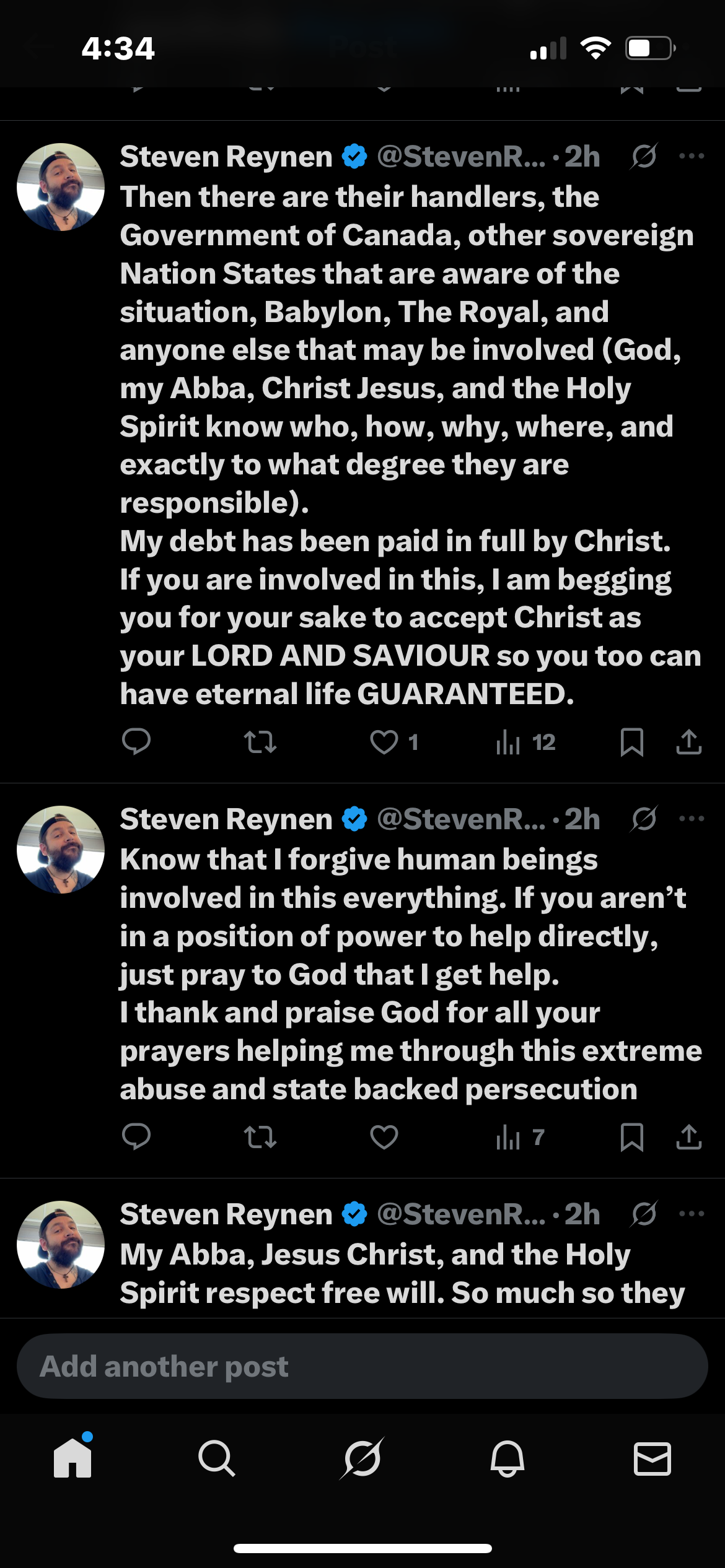View post analytics showing 12 views
The image size is (725, 1568).
(x=525, y=741)
